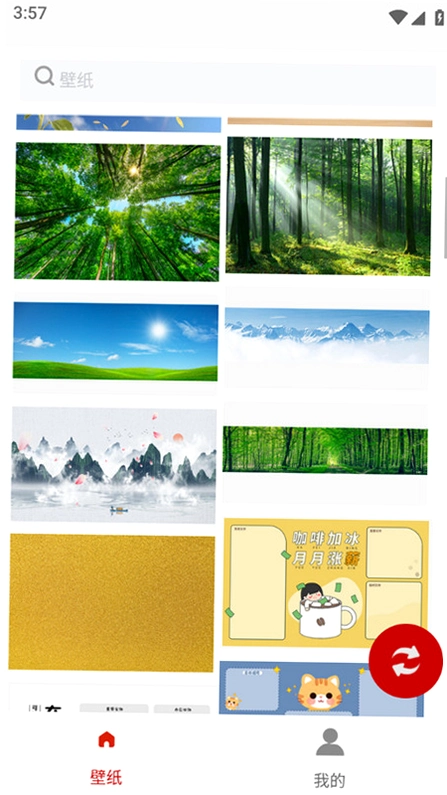Open the green forest path wallpaper

click(325, 450)
